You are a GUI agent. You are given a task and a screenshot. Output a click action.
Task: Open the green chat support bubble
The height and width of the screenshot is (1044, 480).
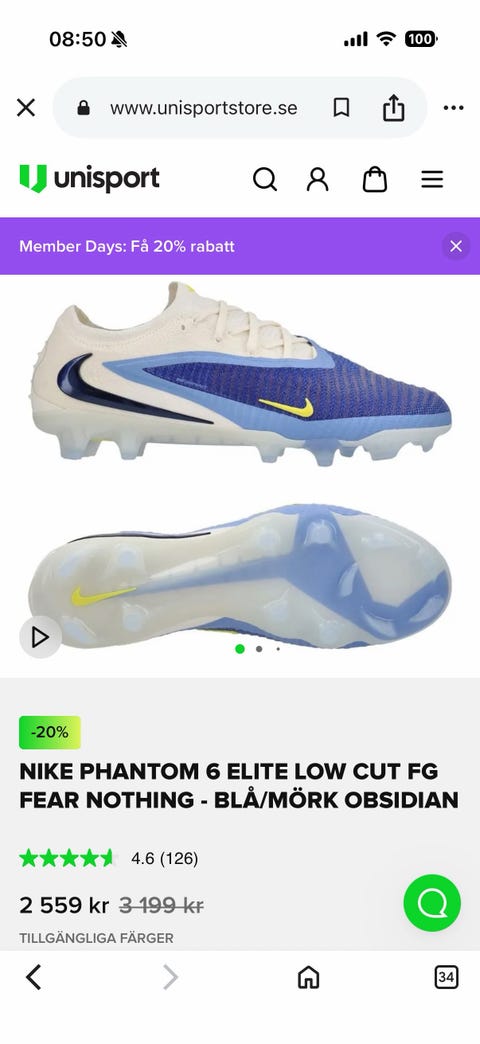432,903
